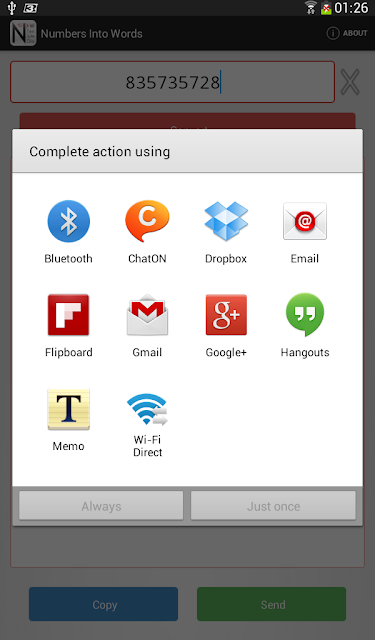This screenshot has height=640, width=375.
Task: Share to Google+
Action: click(226, 325)
